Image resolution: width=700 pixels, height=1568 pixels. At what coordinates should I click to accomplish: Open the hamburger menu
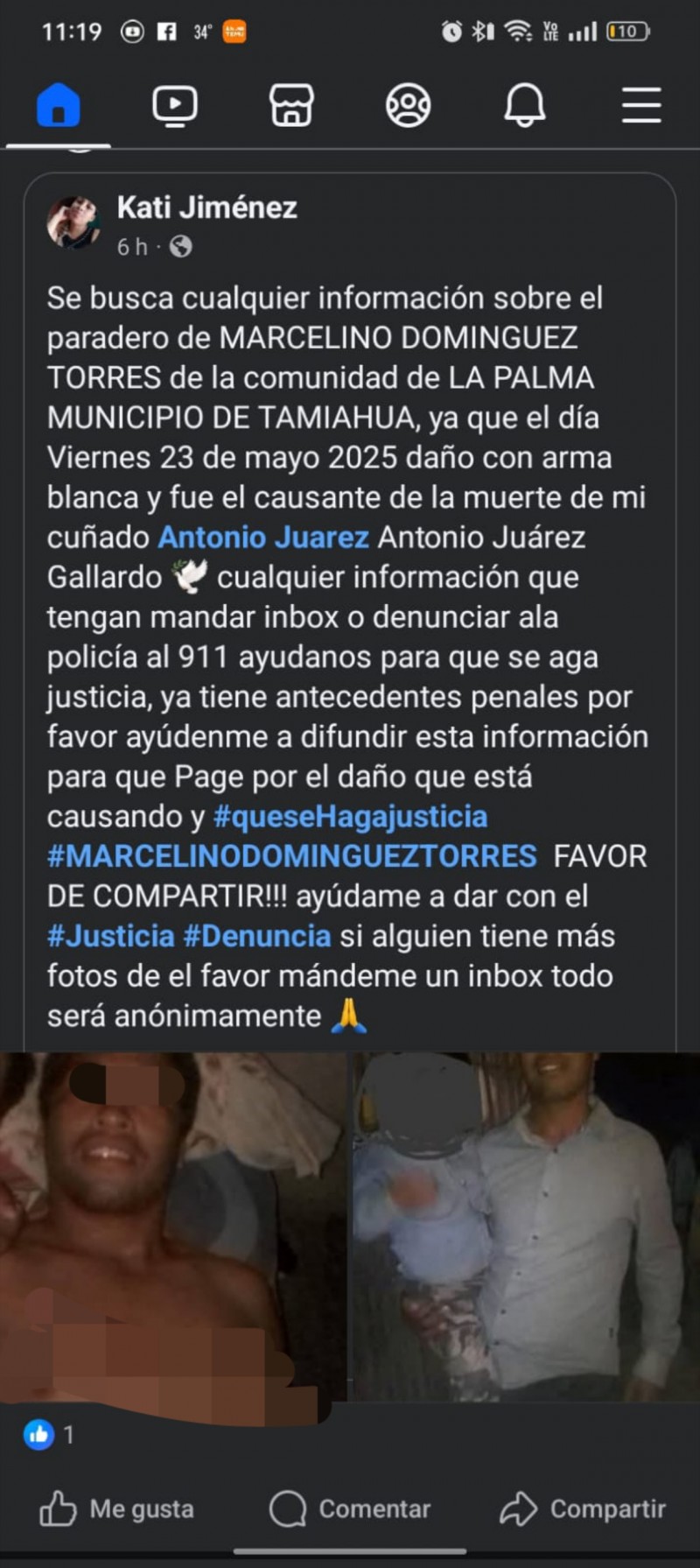click(x=641, y=106)
